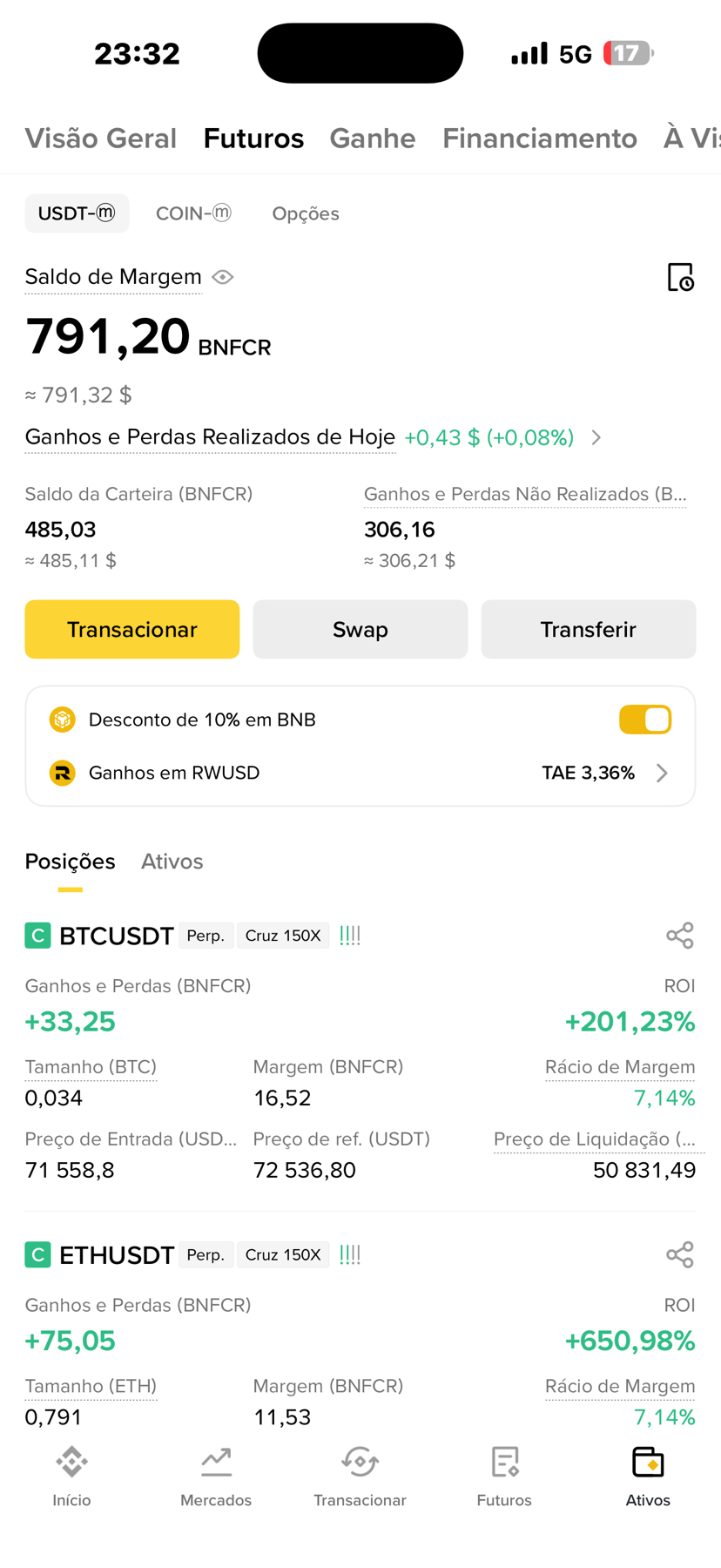Disable the 10% BNB discount switch

coord(645,720)
